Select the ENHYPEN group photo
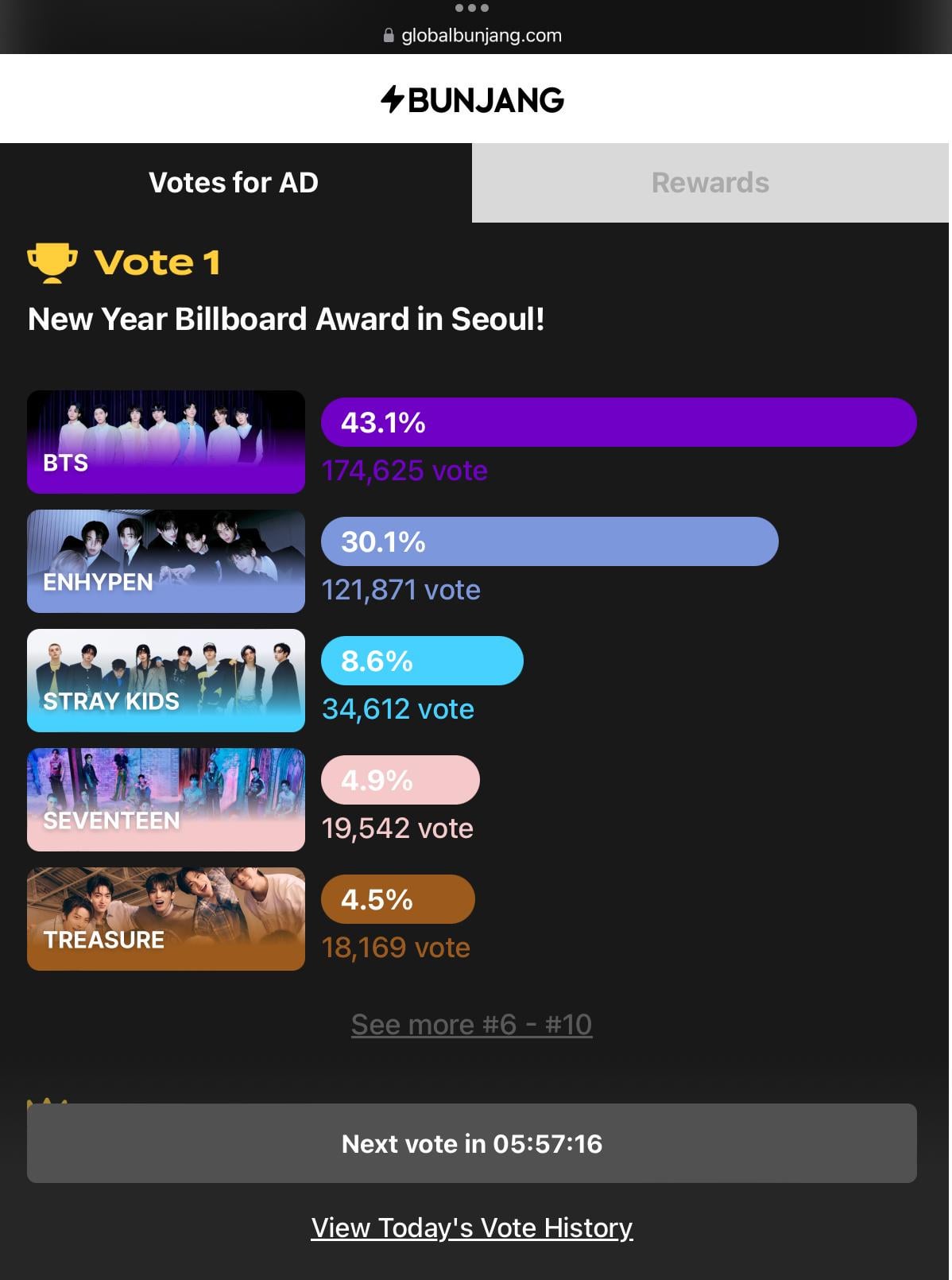The image size is (952, 1280). (x=165, y=561)
